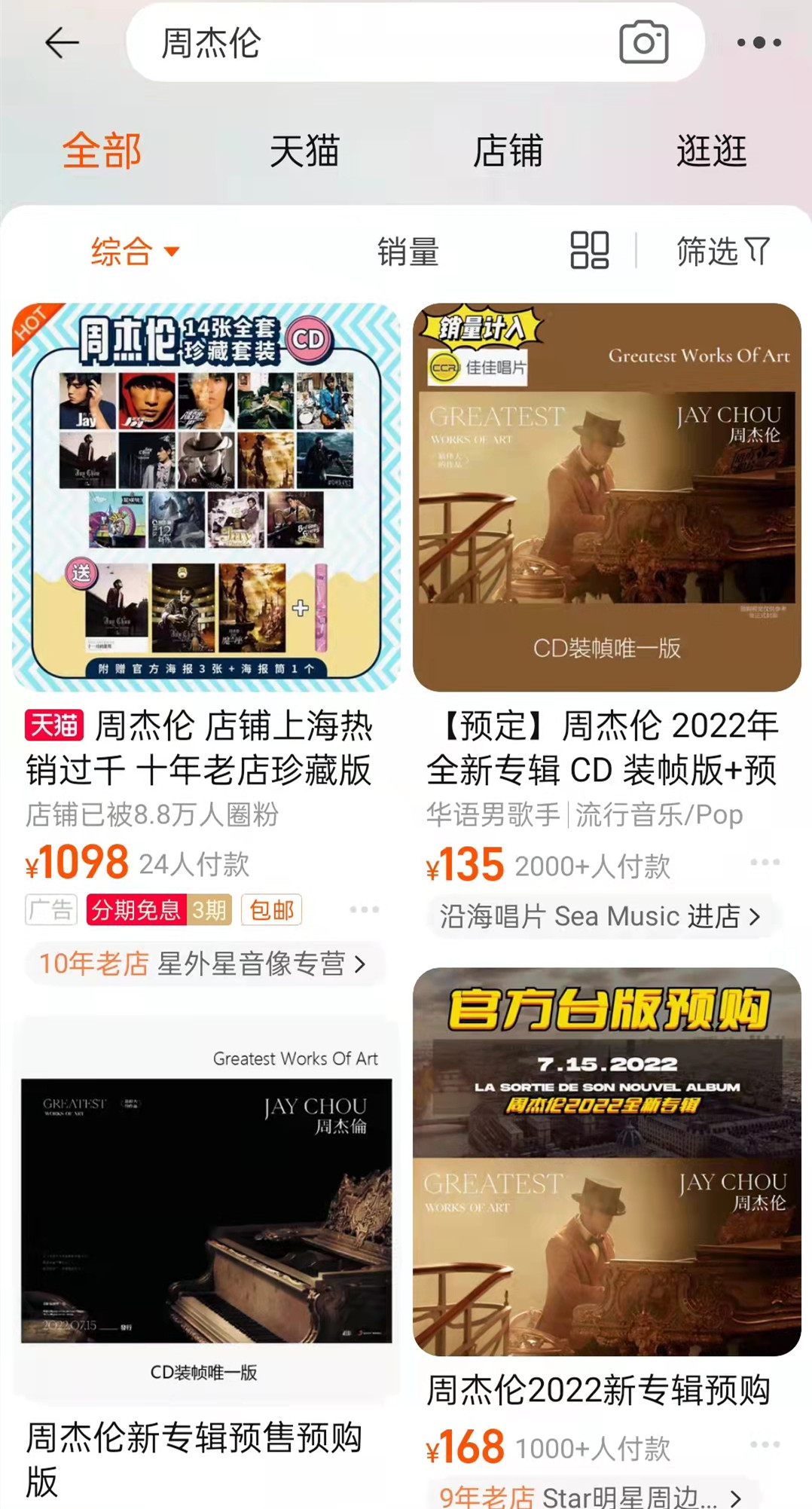
Task: Open the three-dot more menu at top right
Action: coord(762,43)
